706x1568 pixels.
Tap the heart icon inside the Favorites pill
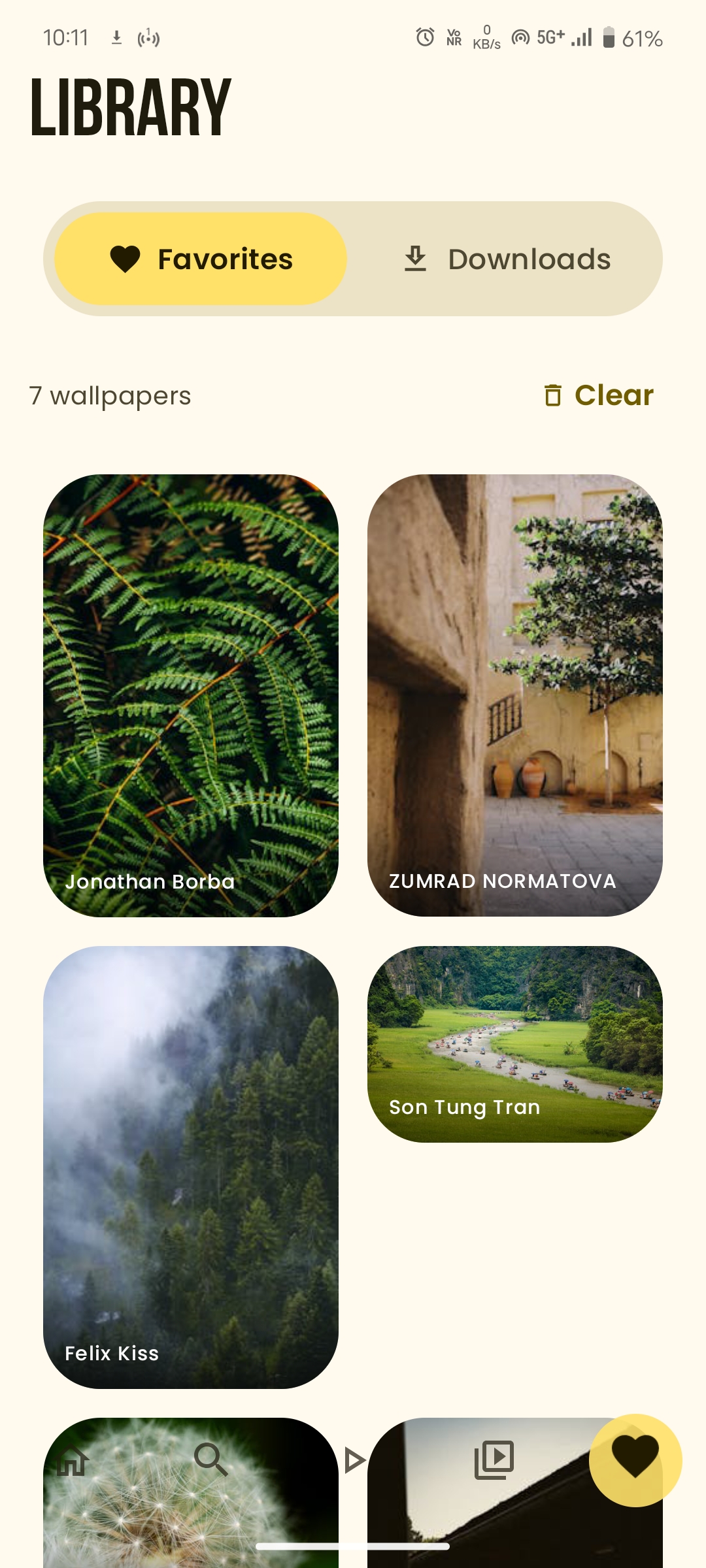click(124, 259)
